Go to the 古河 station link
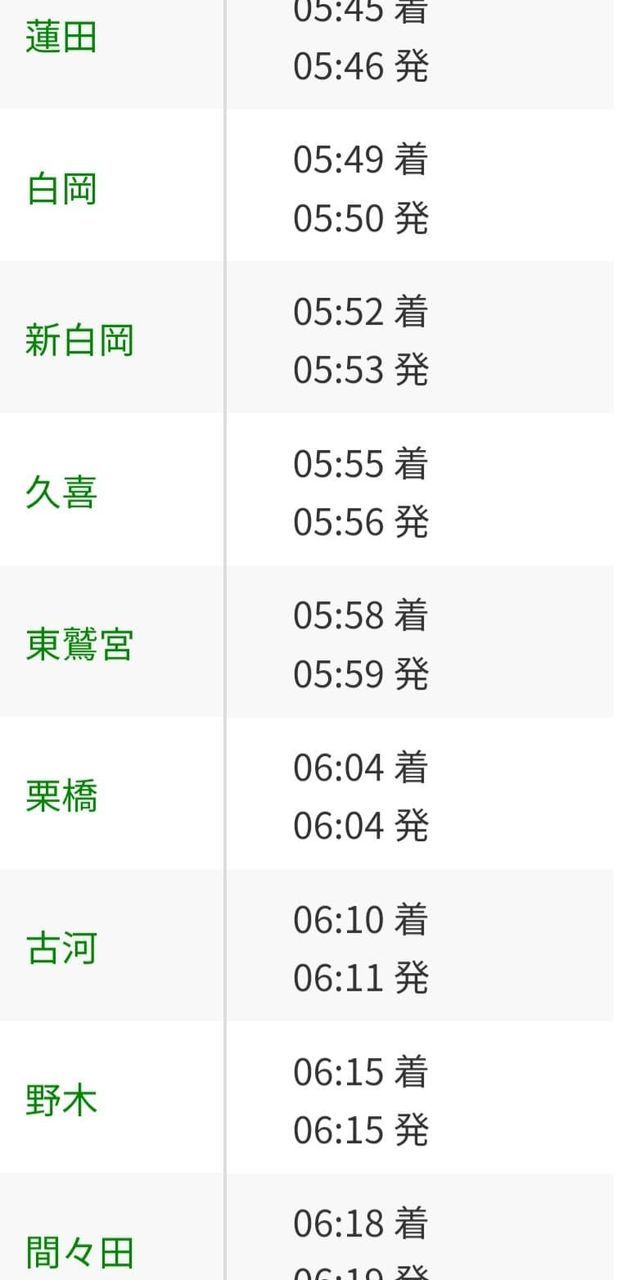Image resolution: width=640 pixels, height=1280 pixels. coord(61,949)
